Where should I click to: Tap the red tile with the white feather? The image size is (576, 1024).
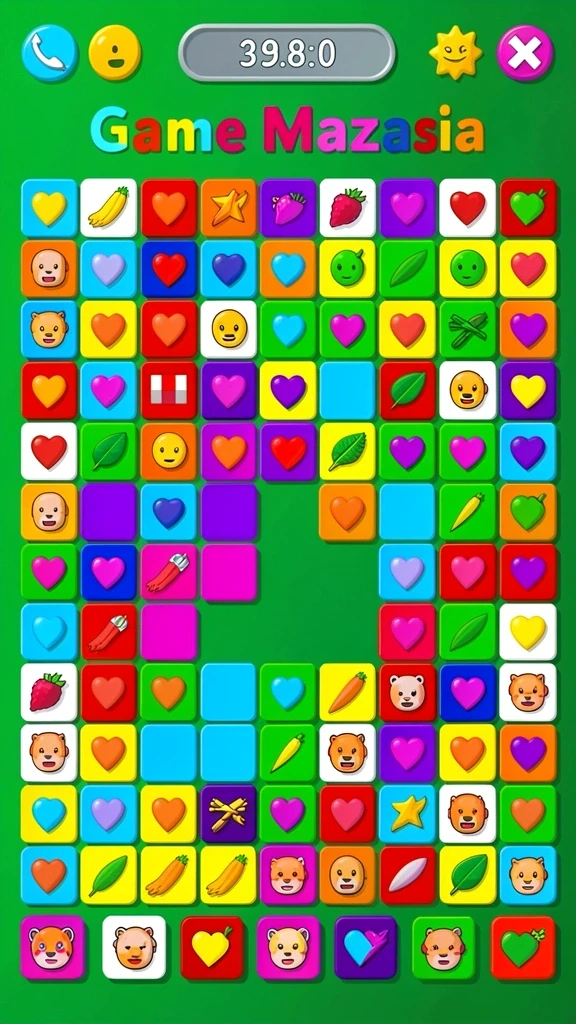(x=408, y=875)
